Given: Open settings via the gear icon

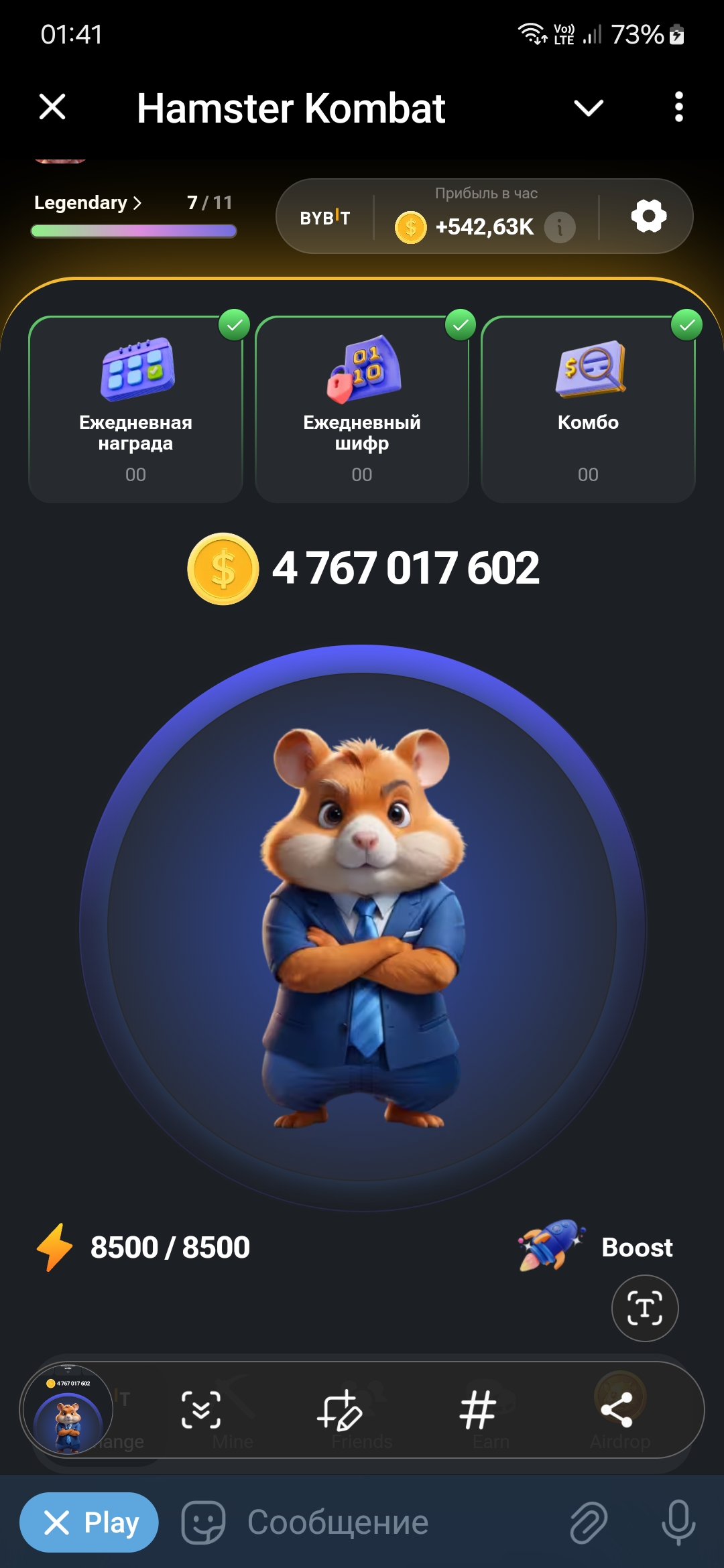Looking at the screenshot, I should click(x=649, y=216).
